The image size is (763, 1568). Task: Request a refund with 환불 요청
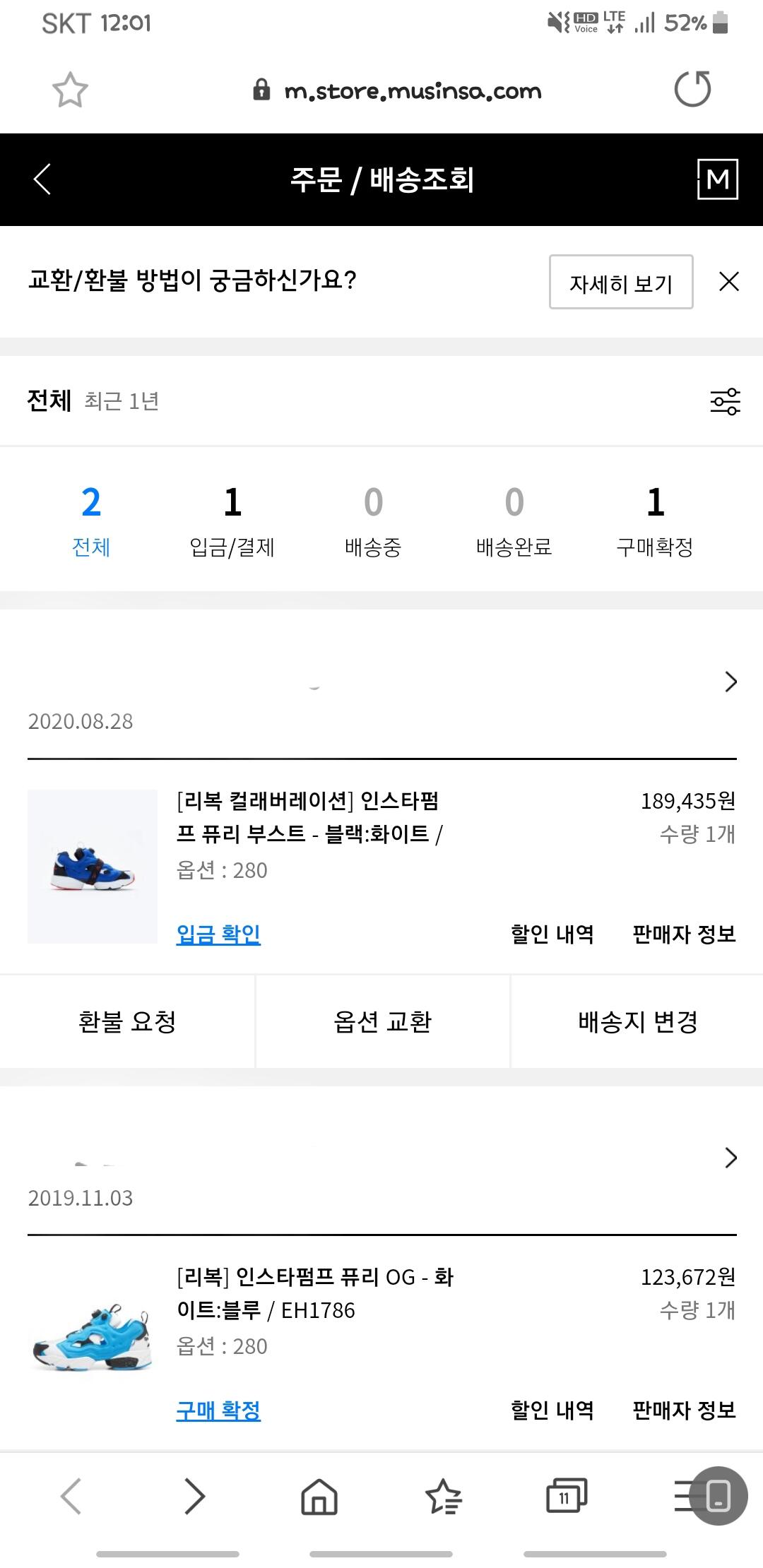[127, 1021]
